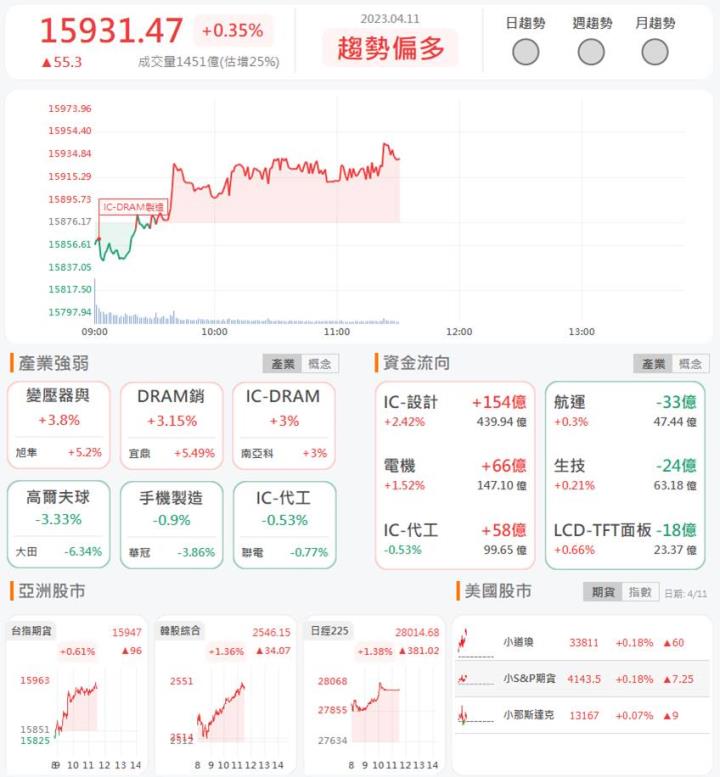The height and width of the screenshot is (777, 720).
Task: Select 產業 tab in 產業強弱 section
Action: [282, 364]
